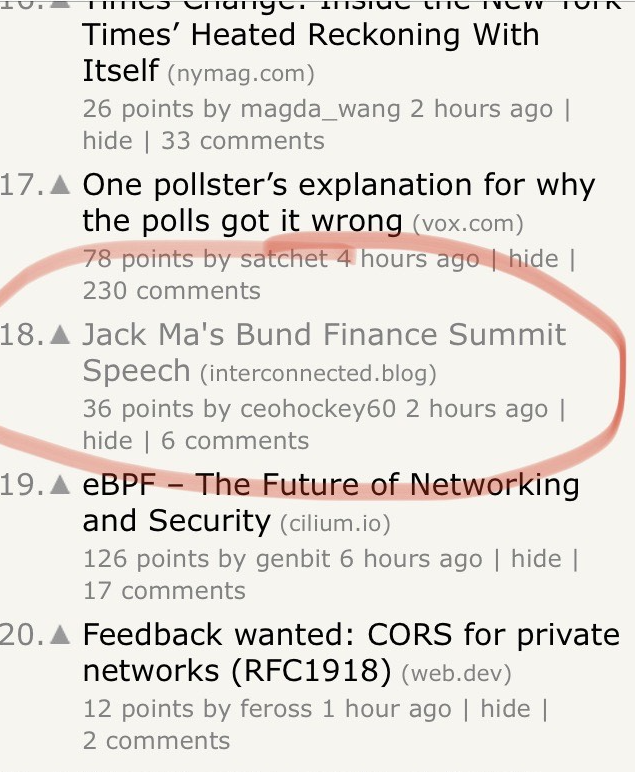
Task: Open user magda_wang's profile
Action: coord(320,108)
